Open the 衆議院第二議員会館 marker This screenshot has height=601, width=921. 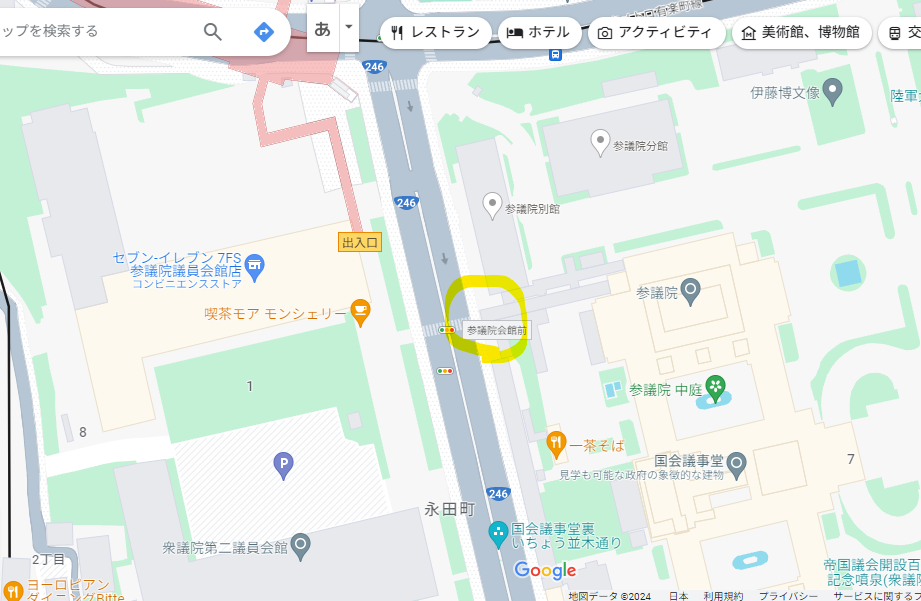click(x=300, y=547)
